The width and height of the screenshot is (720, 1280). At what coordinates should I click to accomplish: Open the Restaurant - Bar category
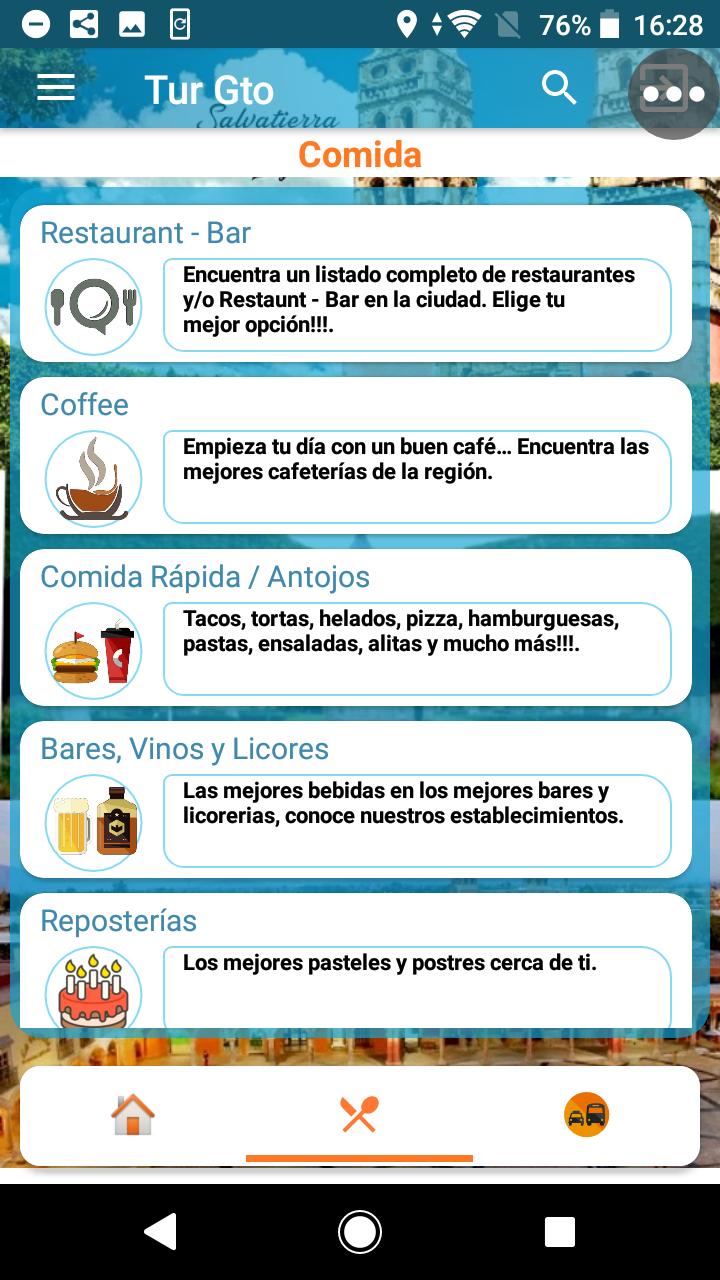(356, 284)
